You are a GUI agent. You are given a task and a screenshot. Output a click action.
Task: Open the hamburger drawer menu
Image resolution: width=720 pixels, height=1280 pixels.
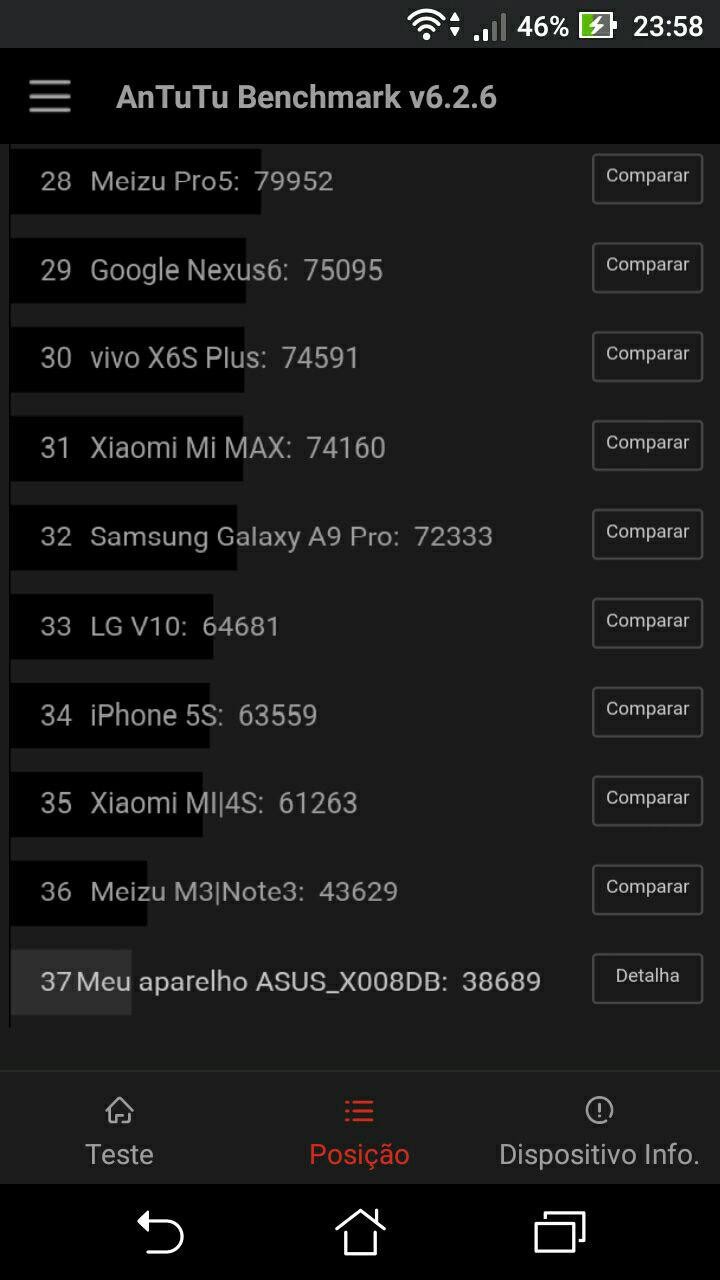coord(49,97)
